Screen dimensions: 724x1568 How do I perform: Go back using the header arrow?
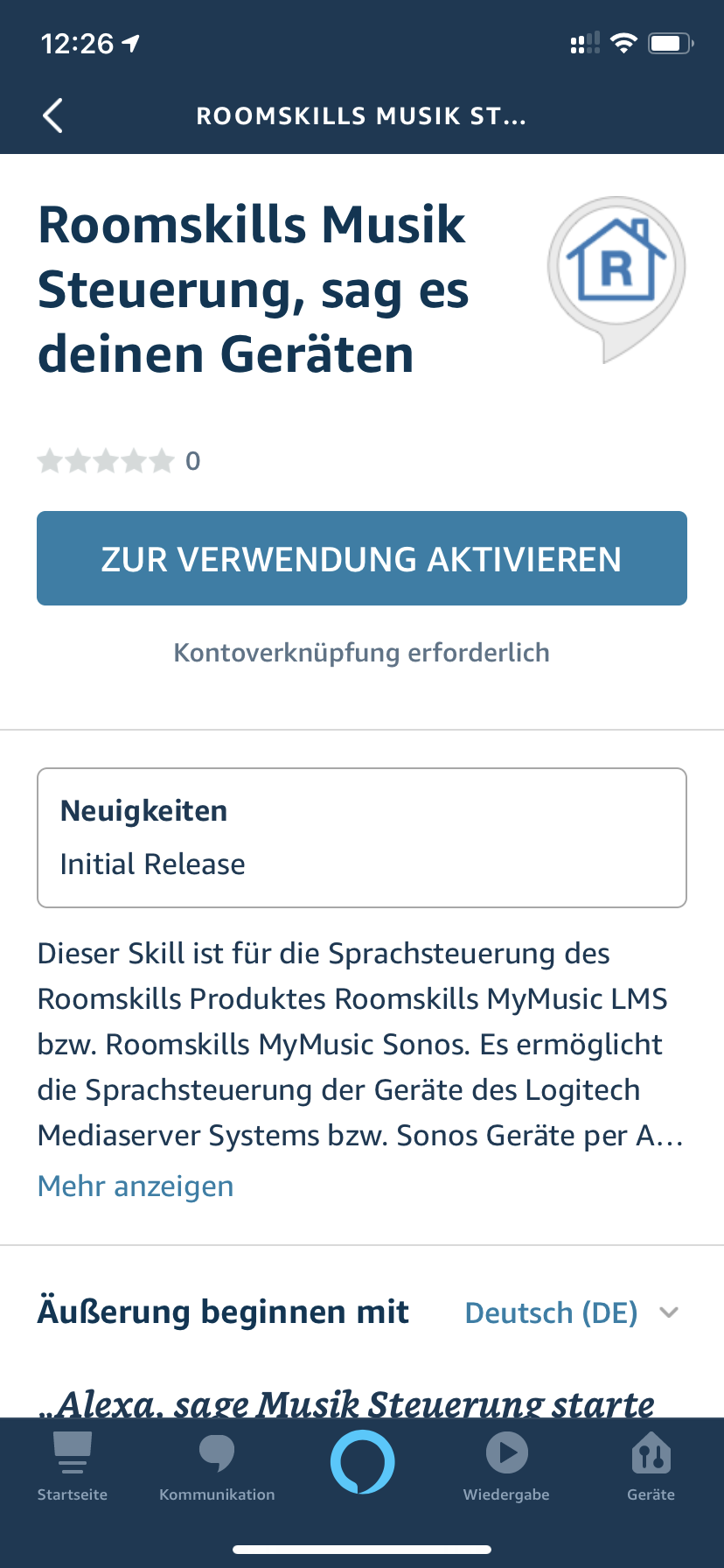click(53, 115)
